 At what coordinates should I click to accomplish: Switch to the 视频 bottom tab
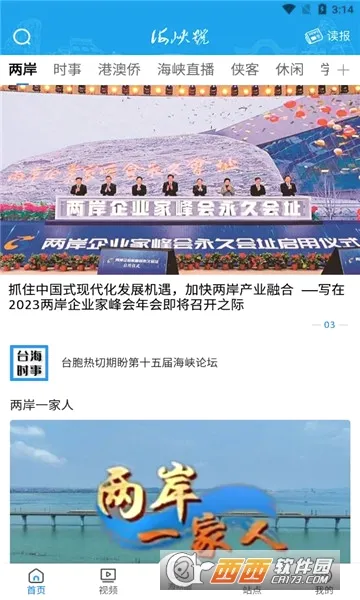point(108,581)
